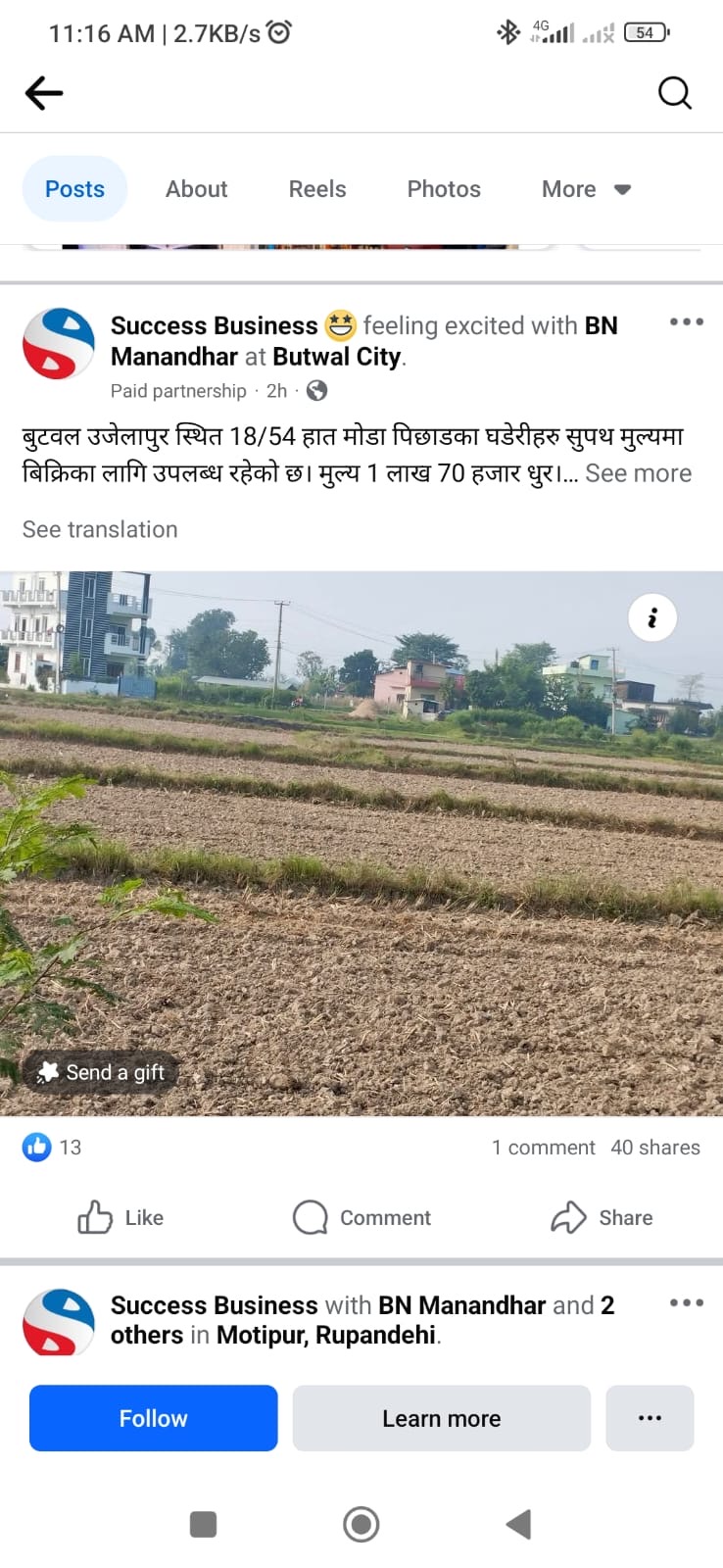Open the search magnifier icon
The height and width of the screenshot is (1568, 723).
(x=674, y=93)
